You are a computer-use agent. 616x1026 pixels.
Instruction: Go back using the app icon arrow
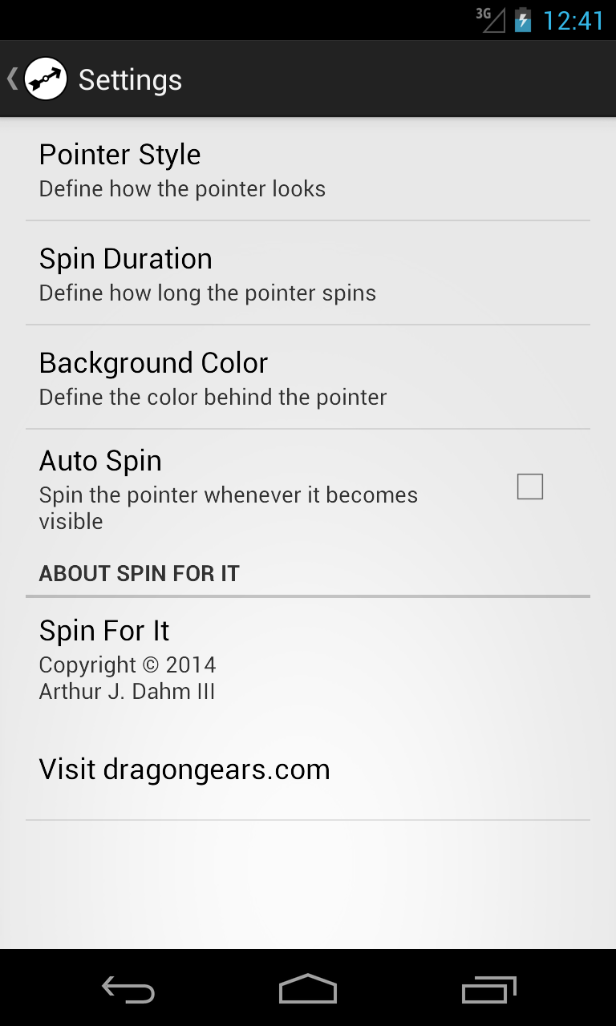pos(38,79)
